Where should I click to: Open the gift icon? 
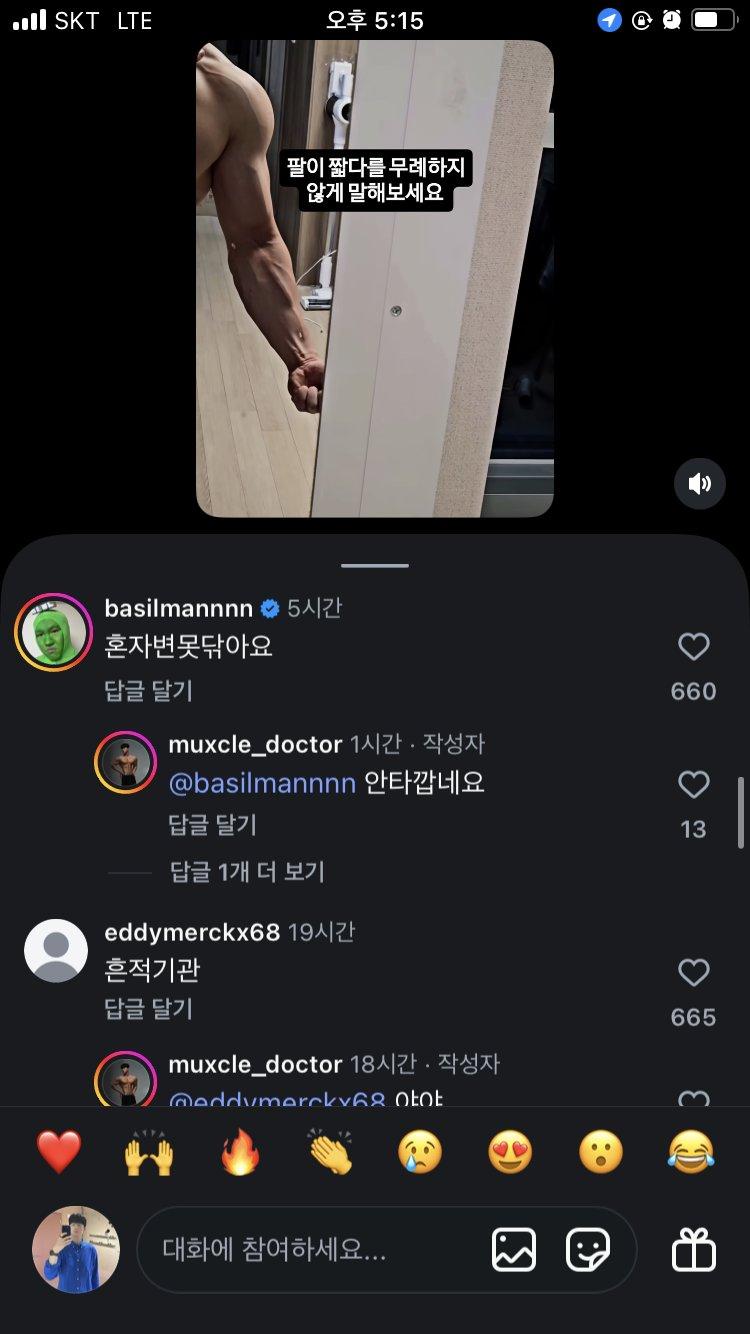click(x=693, y=1249)
